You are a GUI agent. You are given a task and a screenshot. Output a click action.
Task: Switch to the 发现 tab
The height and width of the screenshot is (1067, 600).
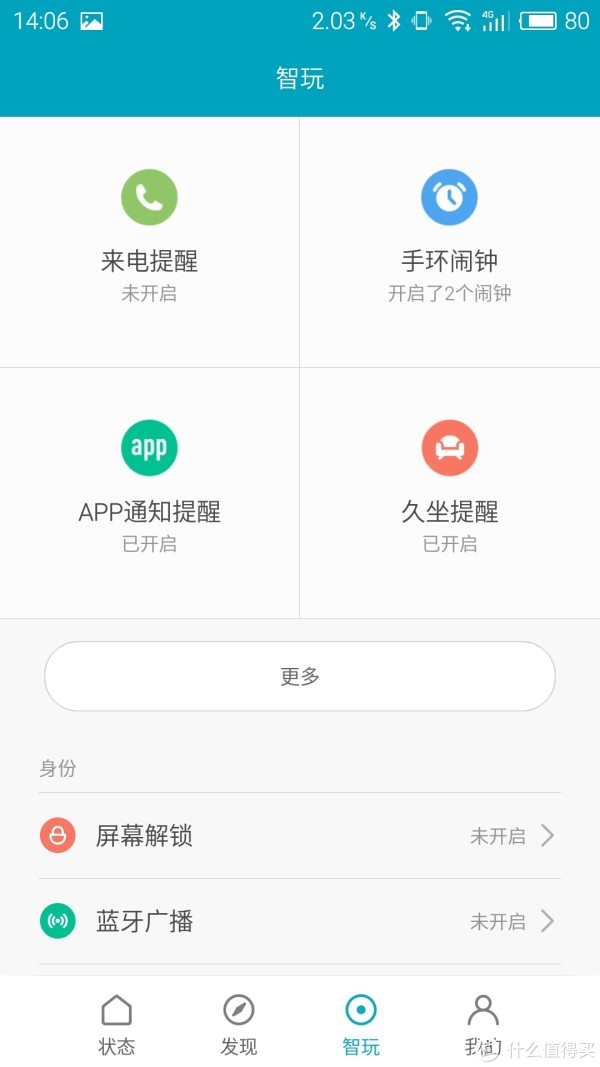pos(239,1024)
